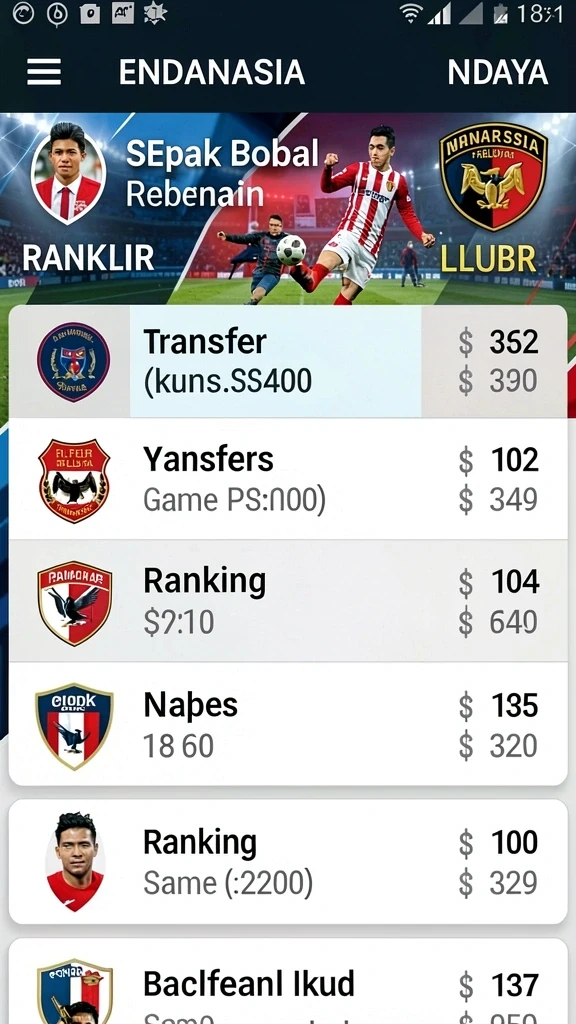
Task: Select the Ranking row showing $104
Action: 288,601
